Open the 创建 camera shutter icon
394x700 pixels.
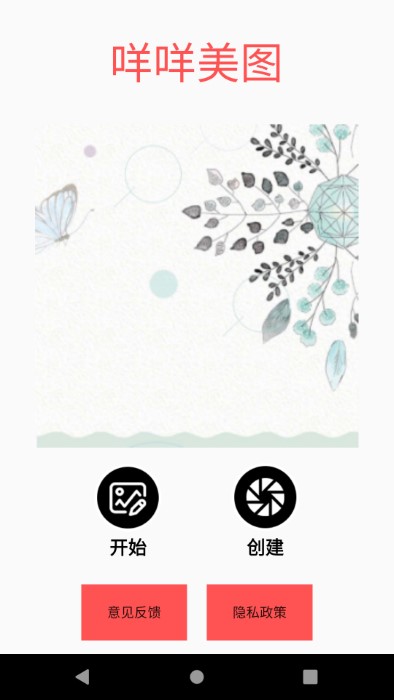265,497
